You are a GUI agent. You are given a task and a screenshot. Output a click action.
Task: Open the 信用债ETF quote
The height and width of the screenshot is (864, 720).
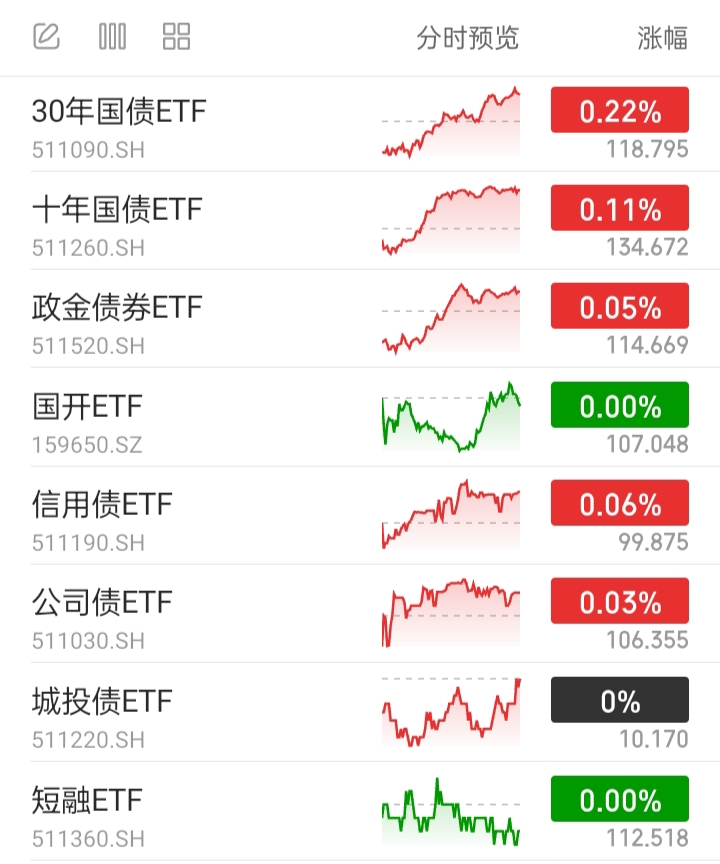[360, 515]
